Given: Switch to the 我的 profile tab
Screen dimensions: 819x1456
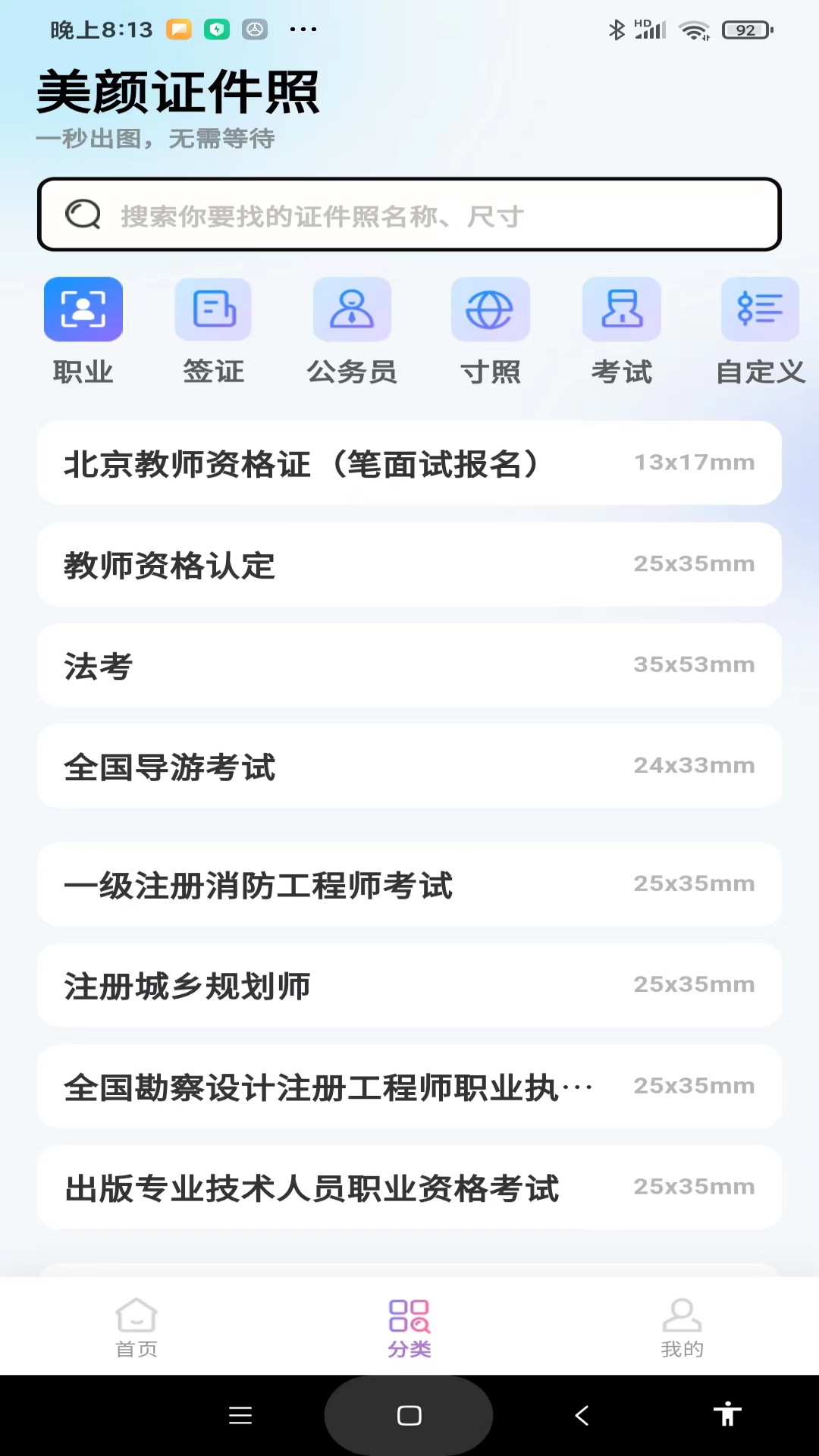Looking at the screenshot, I should pyautogui.click(x=682, y=1327).
